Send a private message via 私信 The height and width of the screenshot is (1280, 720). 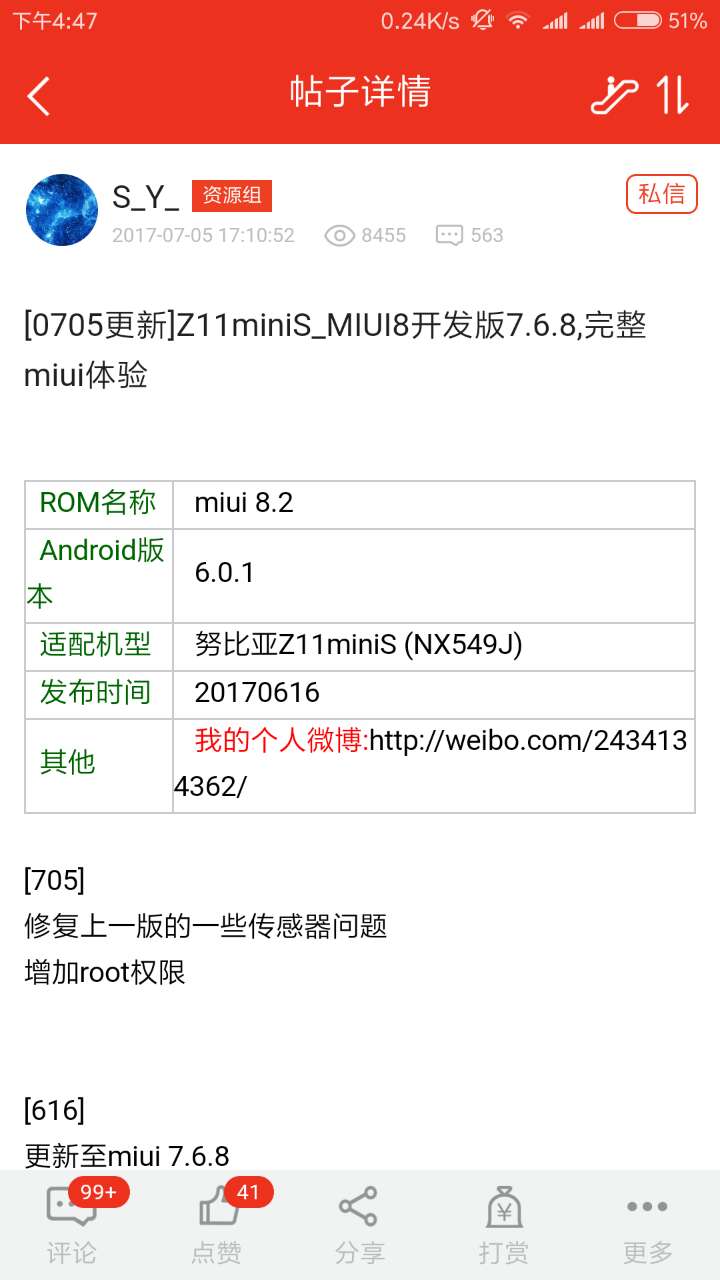coord(662,193)
